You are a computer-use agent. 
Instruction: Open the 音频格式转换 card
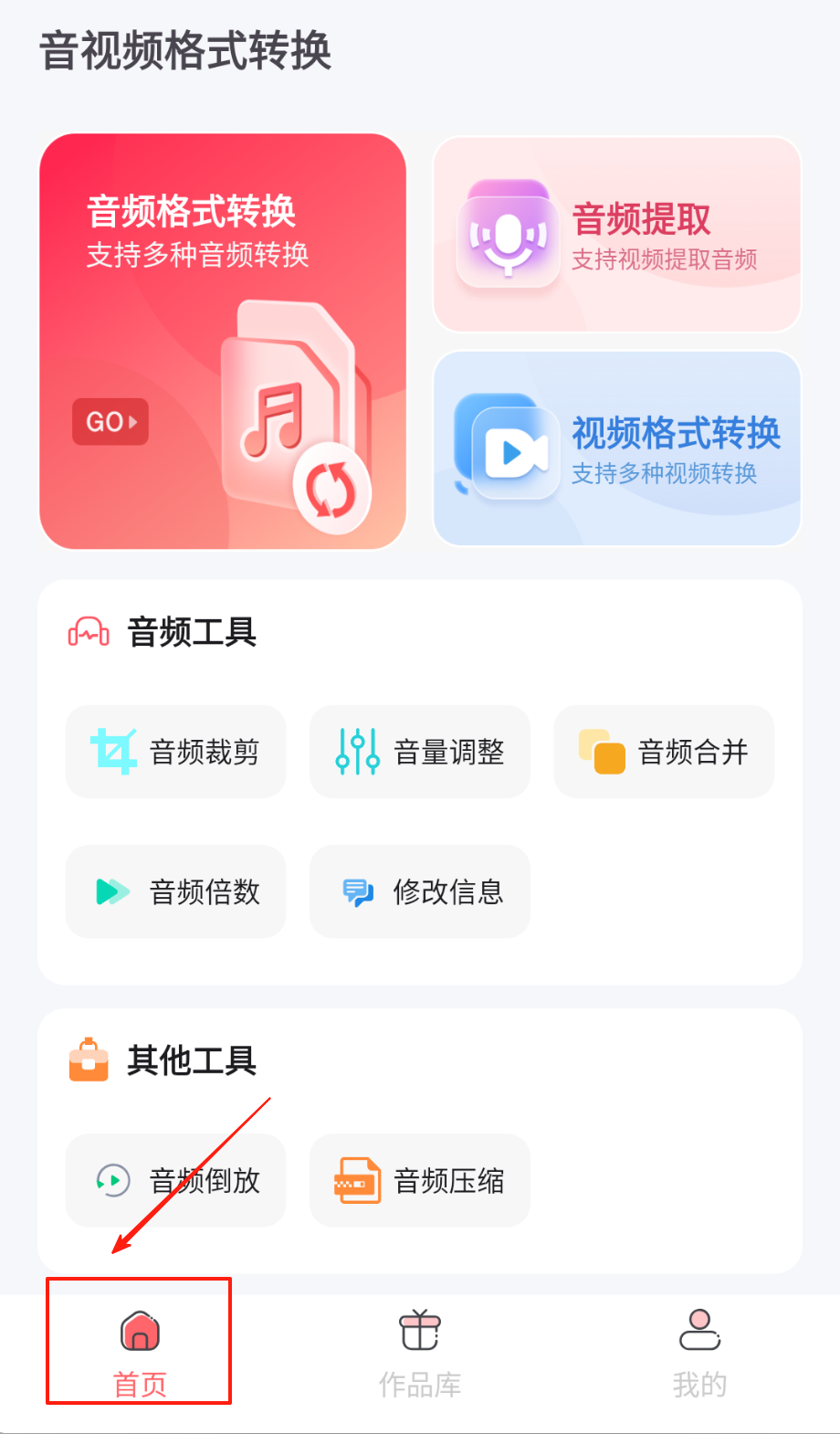(222, 341)
